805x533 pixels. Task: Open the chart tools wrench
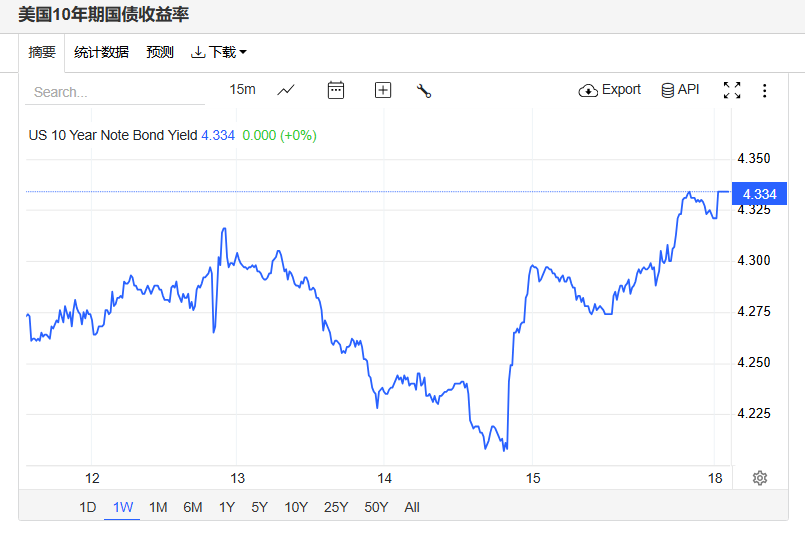coord(424,90)
